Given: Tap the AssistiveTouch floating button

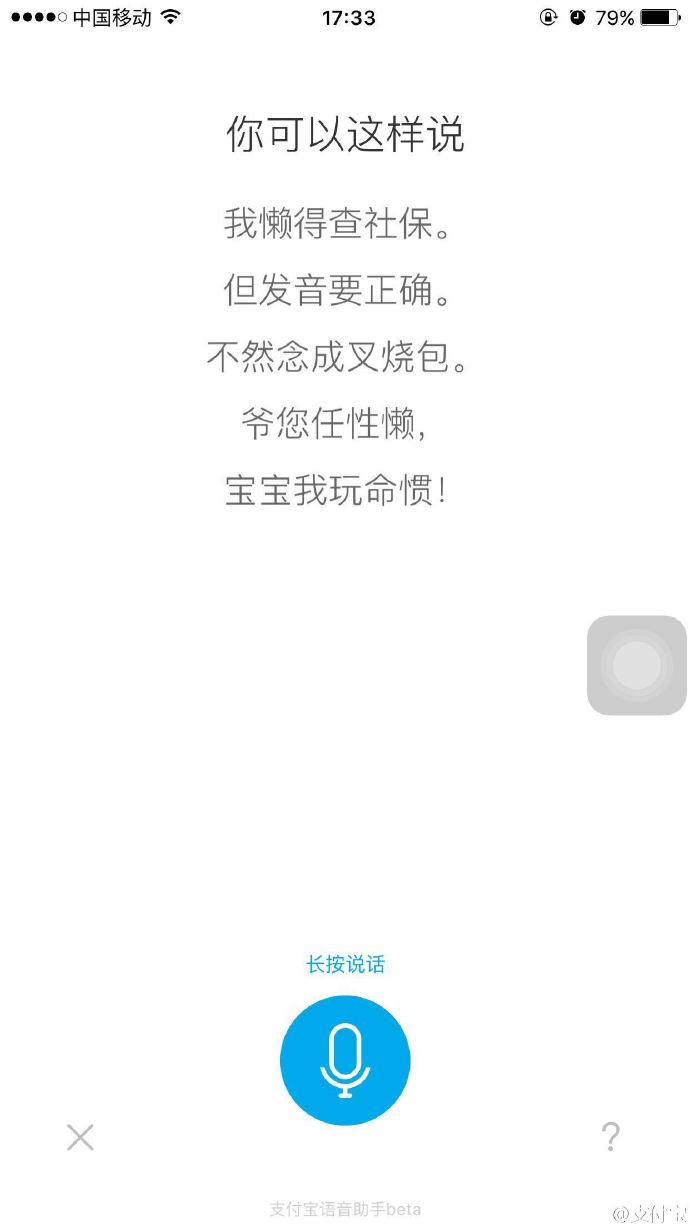Looking at the screenshot, I should pyautogui.click(x=637, y=665).
